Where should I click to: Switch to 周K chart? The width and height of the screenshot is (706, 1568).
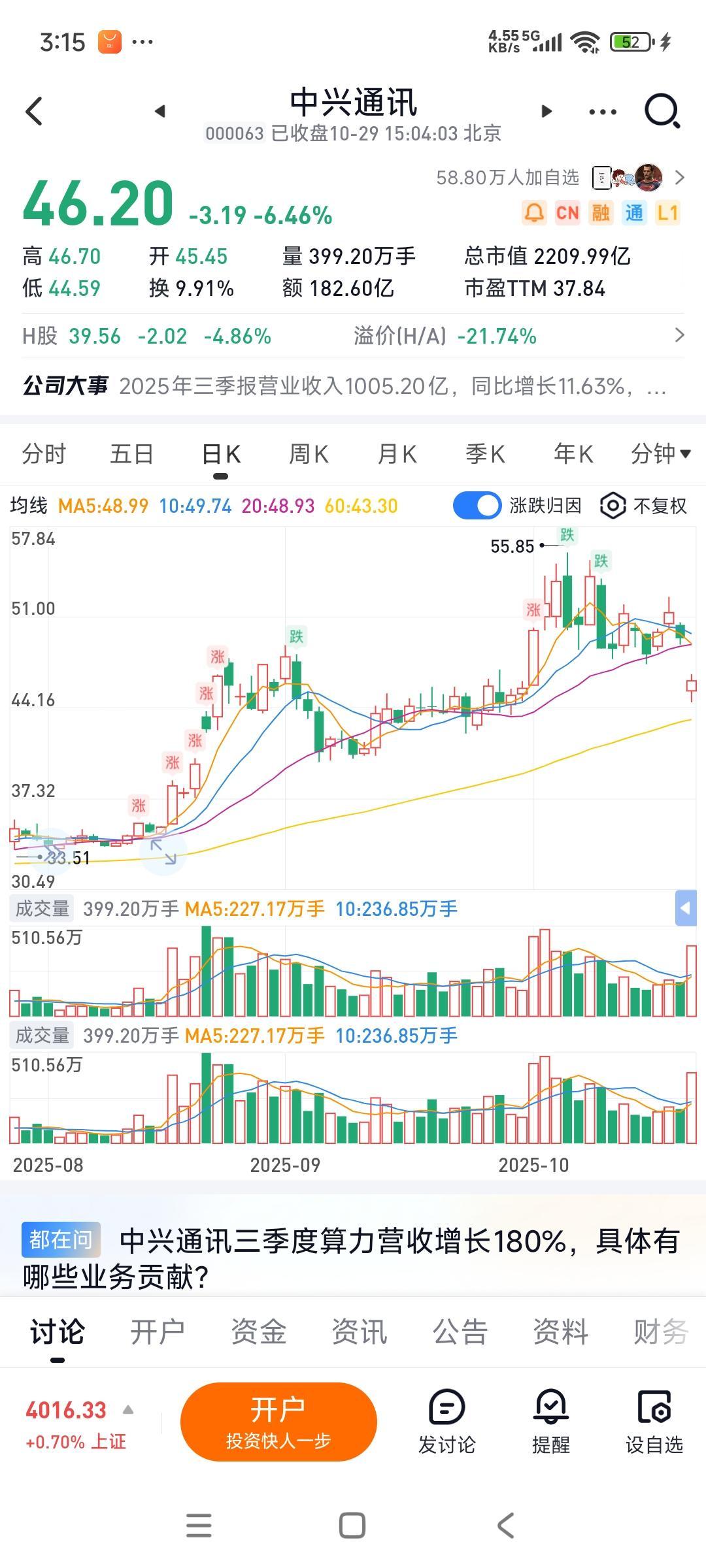309,453
